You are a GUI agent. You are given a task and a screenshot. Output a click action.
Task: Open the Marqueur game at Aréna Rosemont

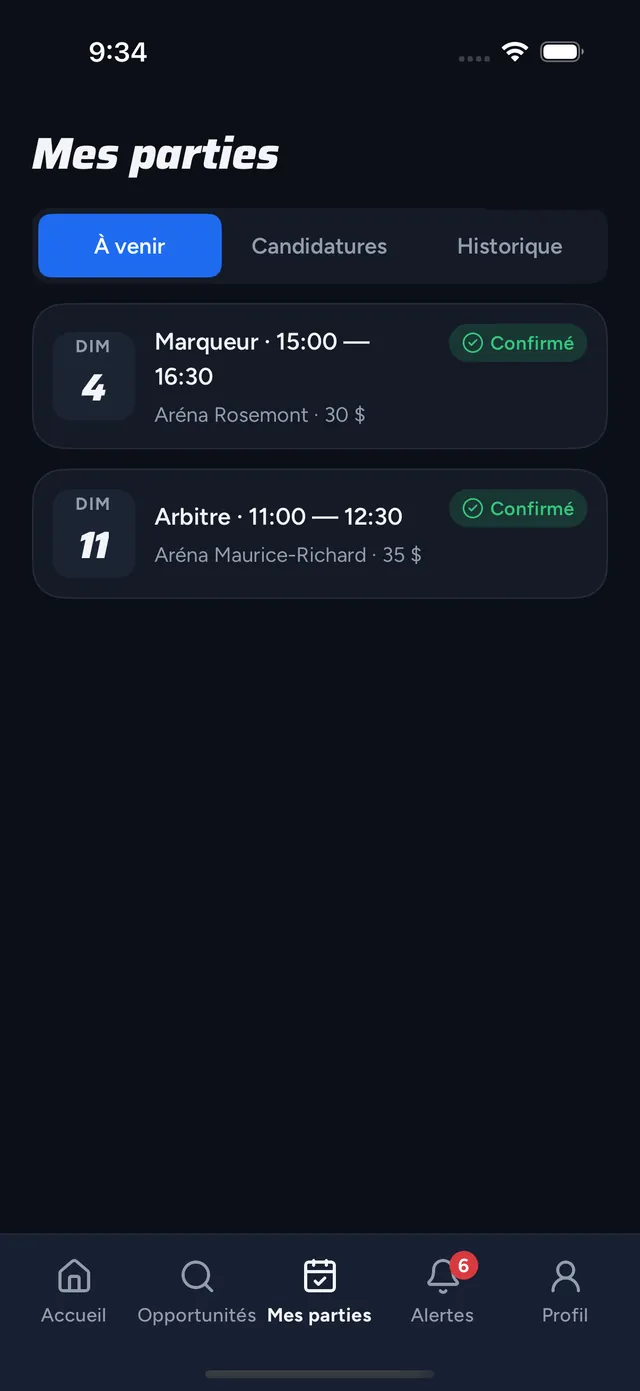pyautogui.click(x=320, y=376)
